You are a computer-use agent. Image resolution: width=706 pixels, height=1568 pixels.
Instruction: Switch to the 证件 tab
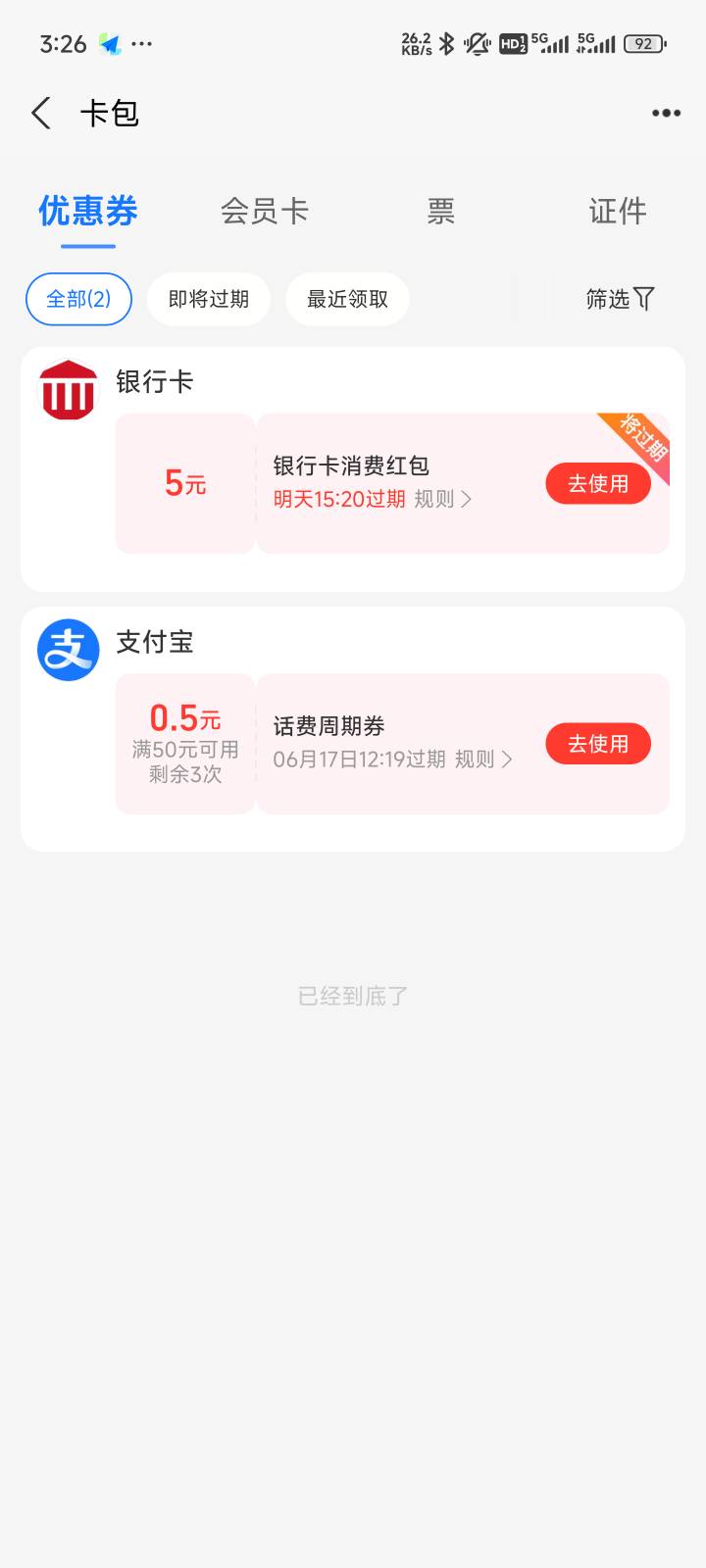tap(618, 211)
